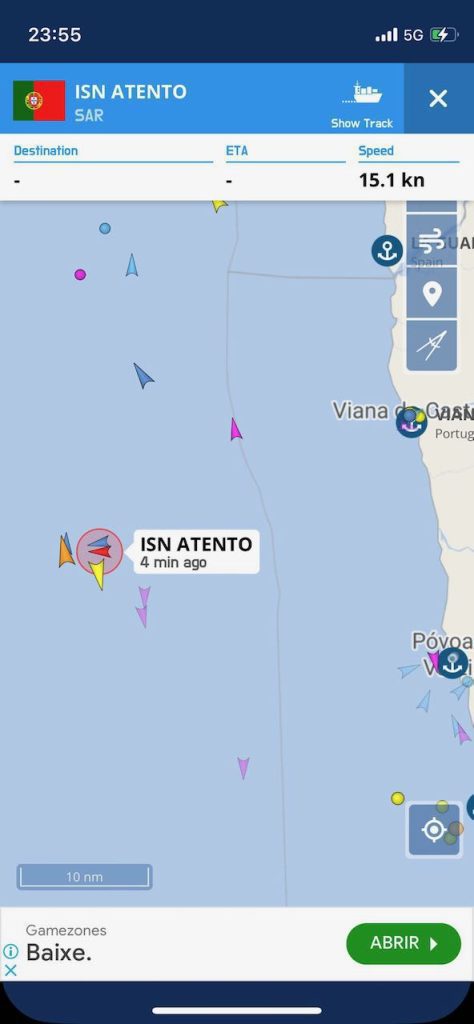Screen dimensions: 474x1024
Task: Open the distance measuring compass tool
Action: (x=432, y=345)
